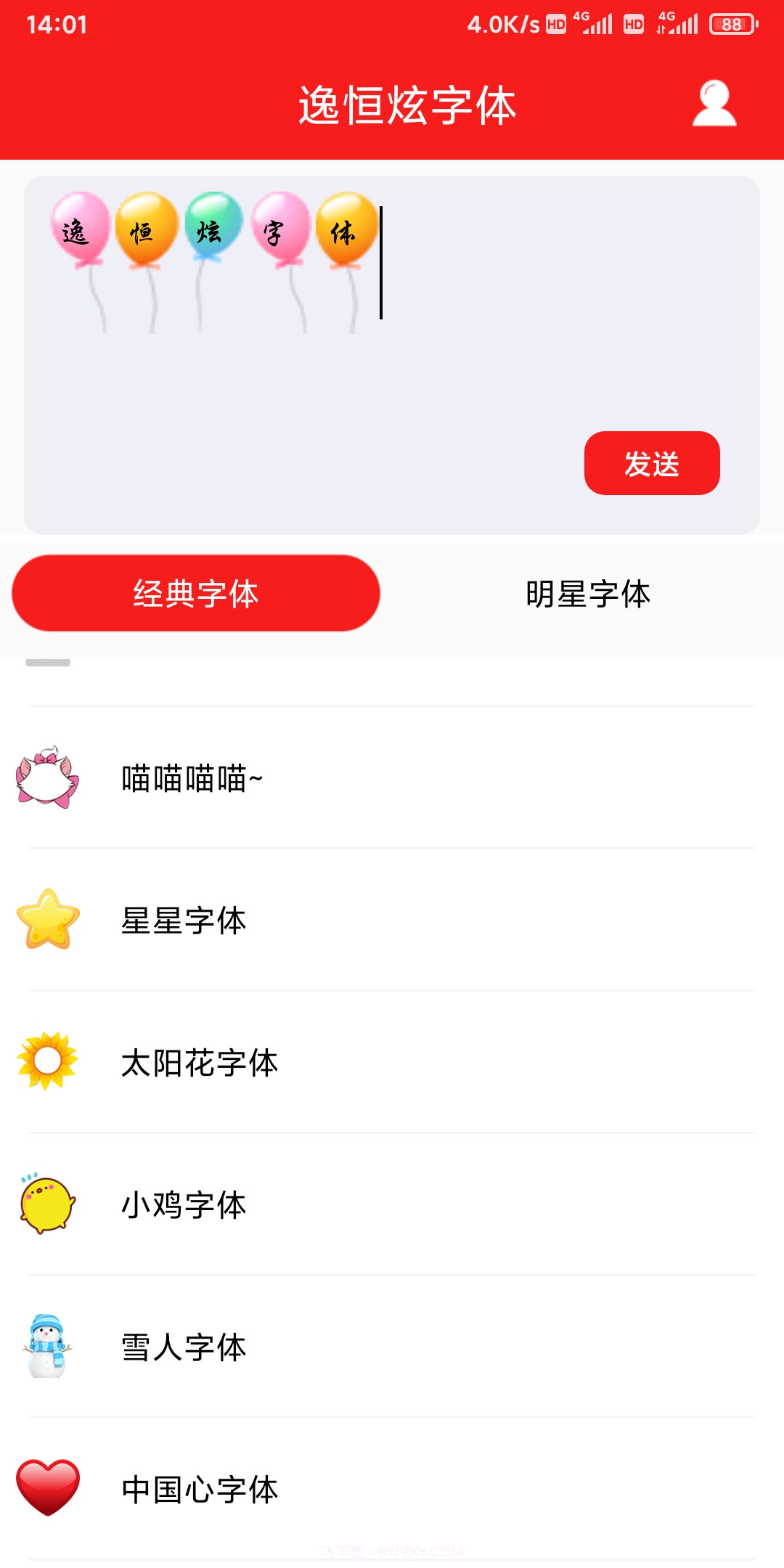Viewport: 784px width, 1568px height.
Task: Select the 星星字体 list entry
Action: [x=184, y=922]
